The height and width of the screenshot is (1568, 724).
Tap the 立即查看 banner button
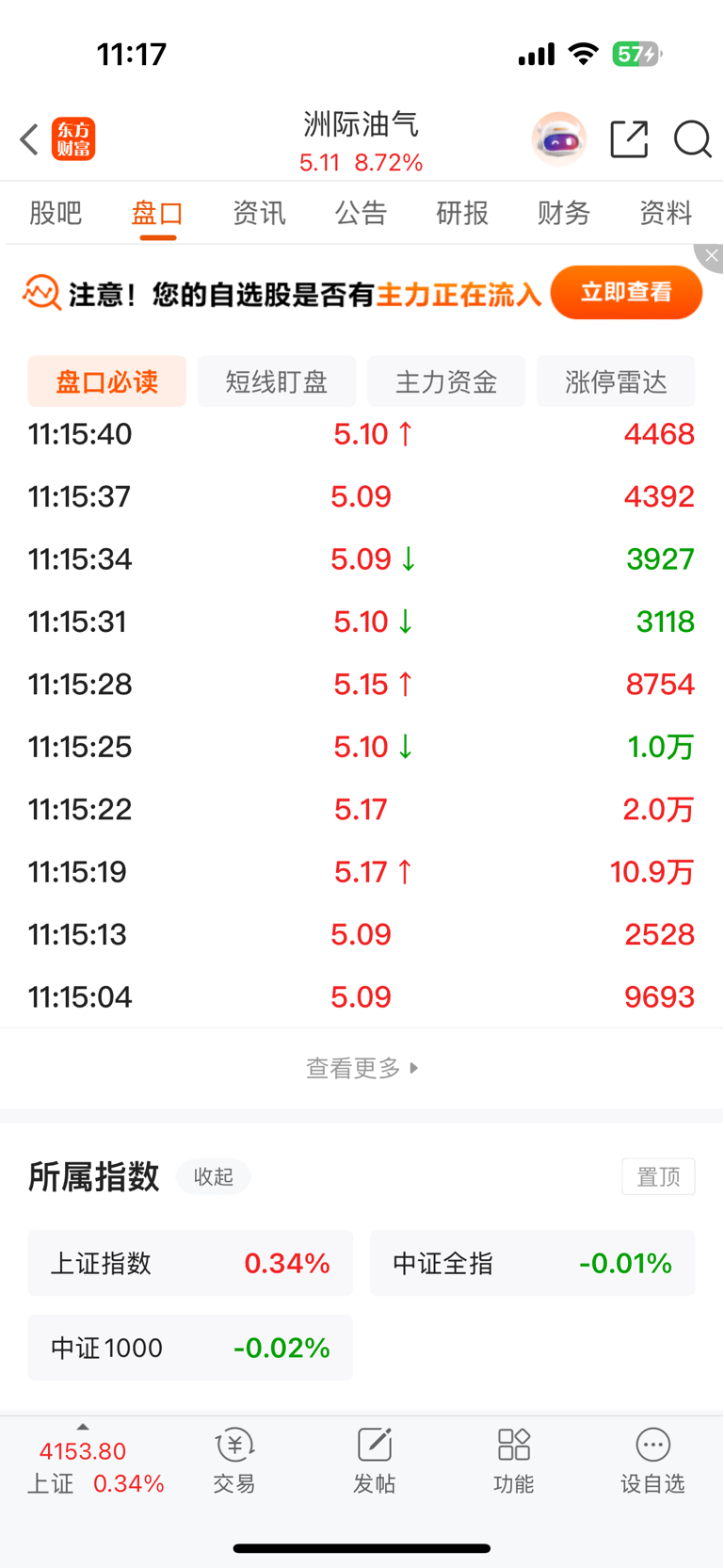(x=626, y=293)
